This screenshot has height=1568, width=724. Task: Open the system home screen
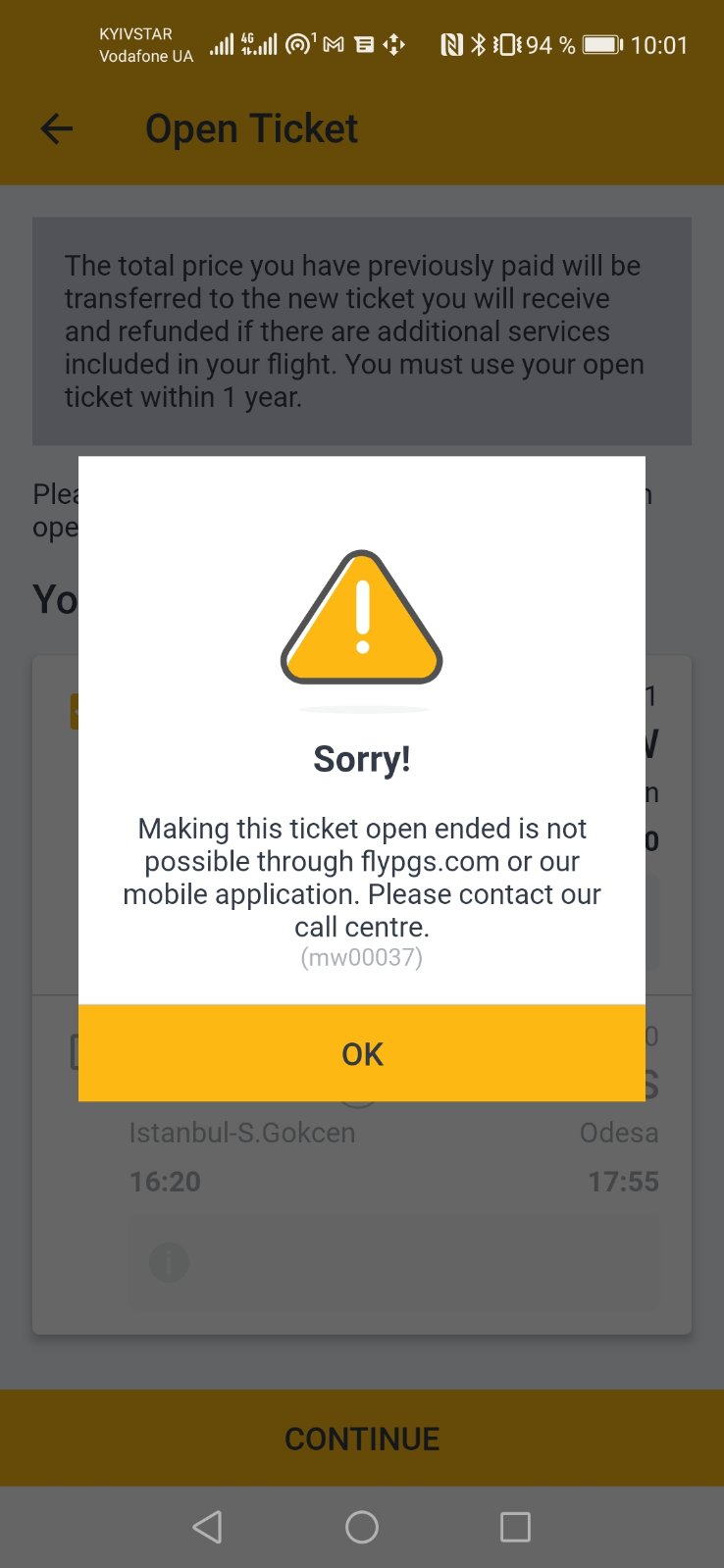click(362, 1527)
